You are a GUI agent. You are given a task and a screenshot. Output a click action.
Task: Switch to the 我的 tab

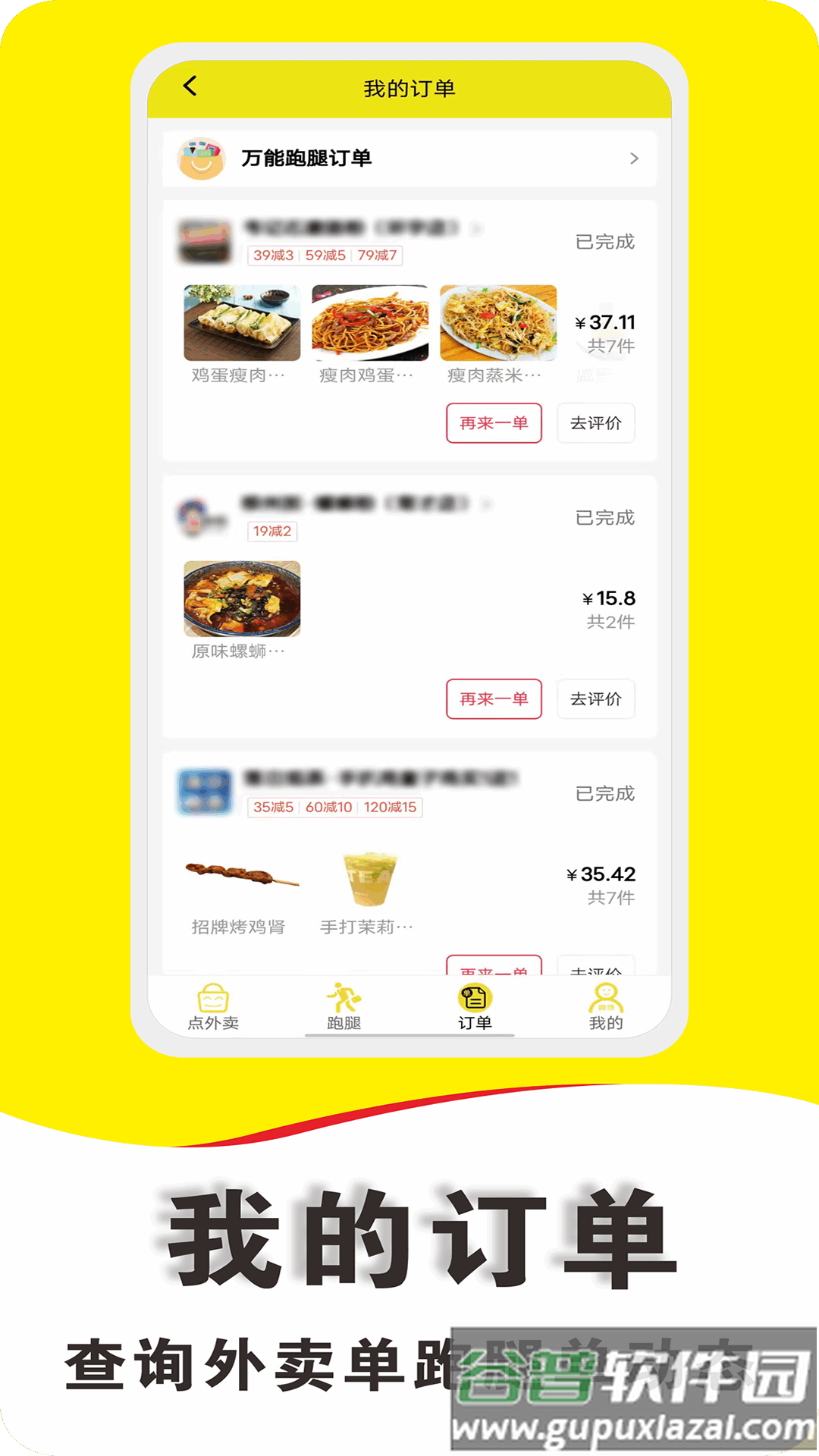(x=604, y=1009)
